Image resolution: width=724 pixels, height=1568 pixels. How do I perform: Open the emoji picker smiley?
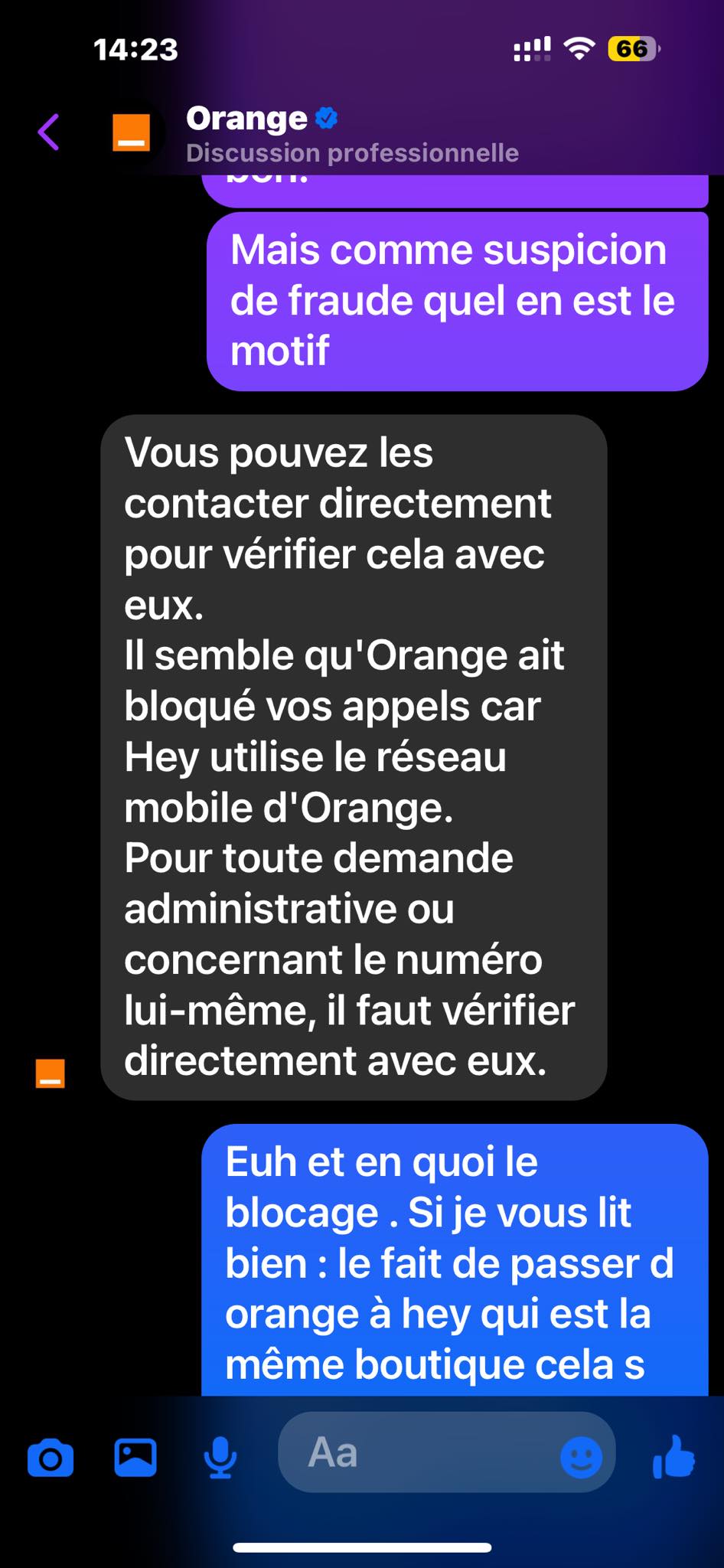click(x=581, y=1457)
